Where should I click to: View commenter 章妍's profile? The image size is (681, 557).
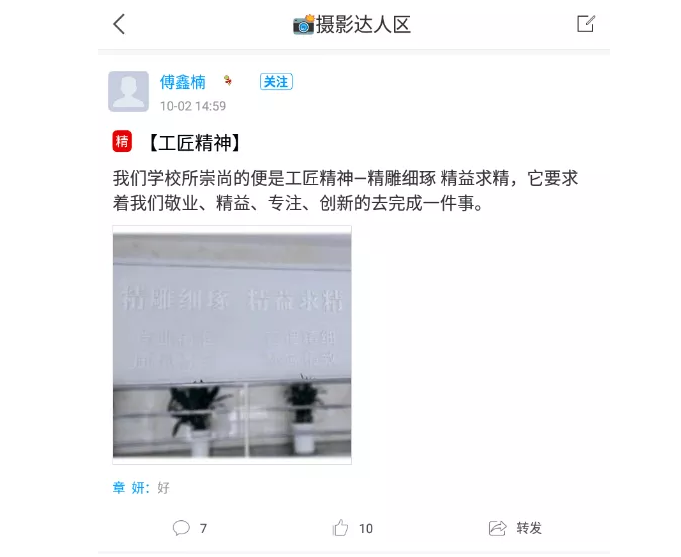tap(130, 488)
